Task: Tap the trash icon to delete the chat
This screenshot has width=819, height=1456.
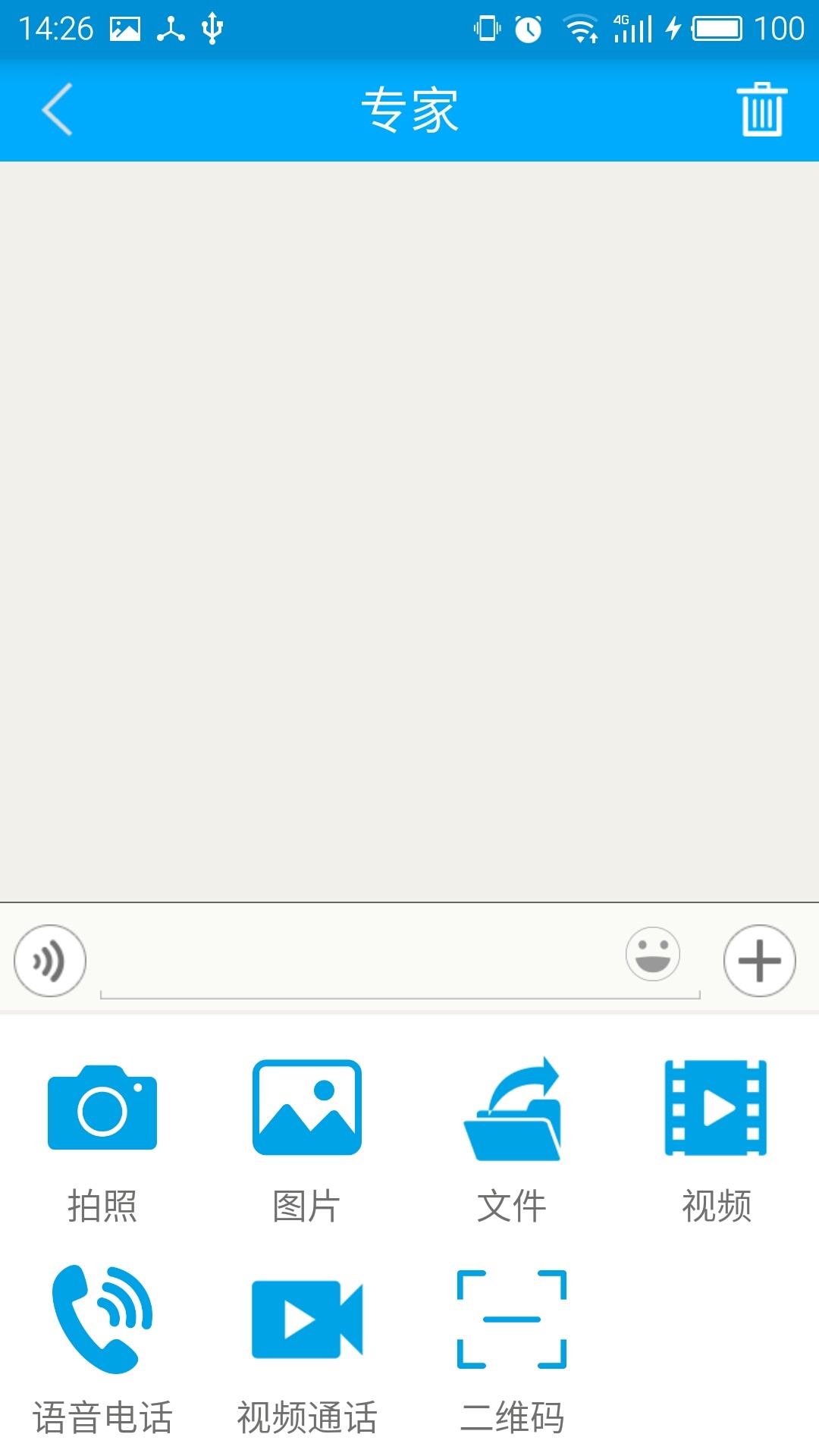Action: click(x=761, y=110)
